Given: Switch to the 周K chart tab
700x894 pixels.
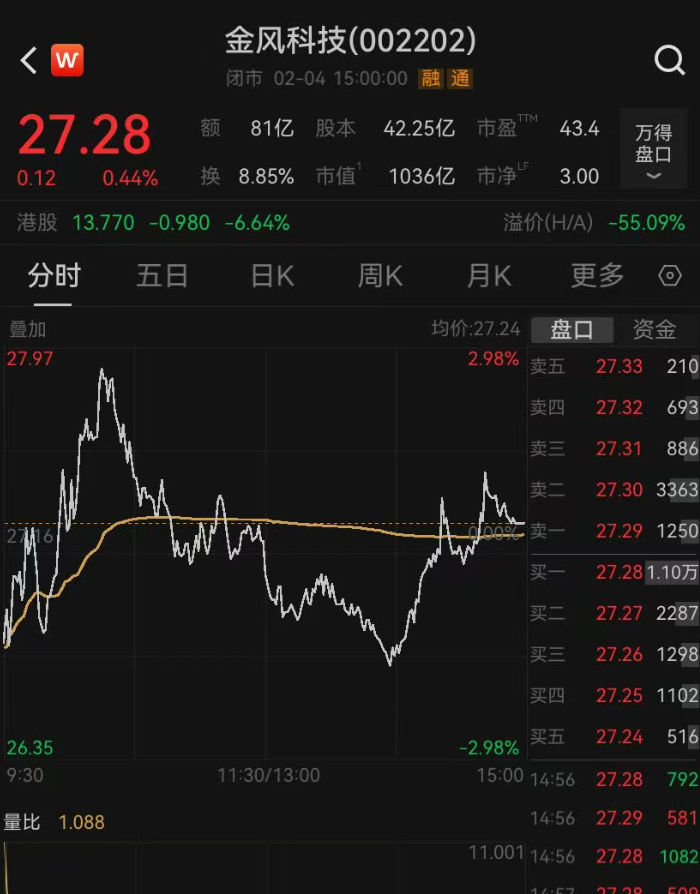Looking at the screenshot, I should pyautogui.click(x=380, y=276).
